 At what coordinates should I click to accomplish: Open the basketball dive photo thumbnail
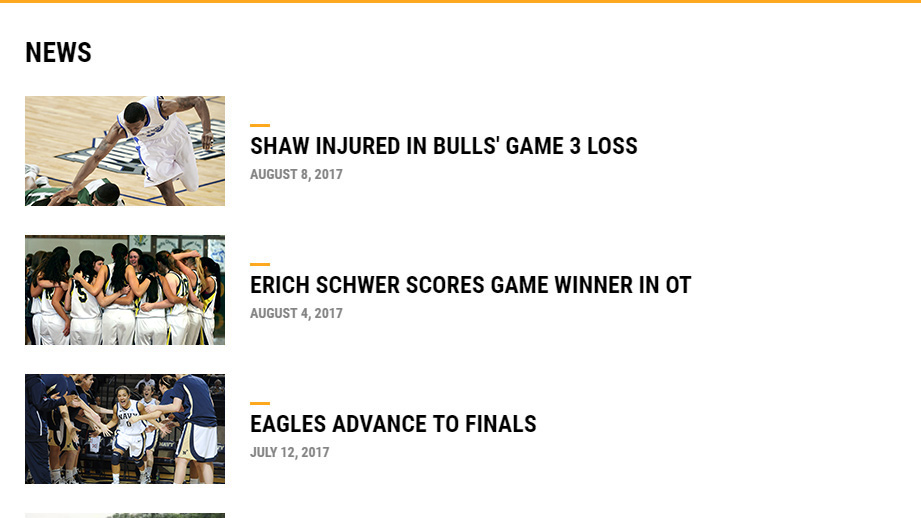125,151
